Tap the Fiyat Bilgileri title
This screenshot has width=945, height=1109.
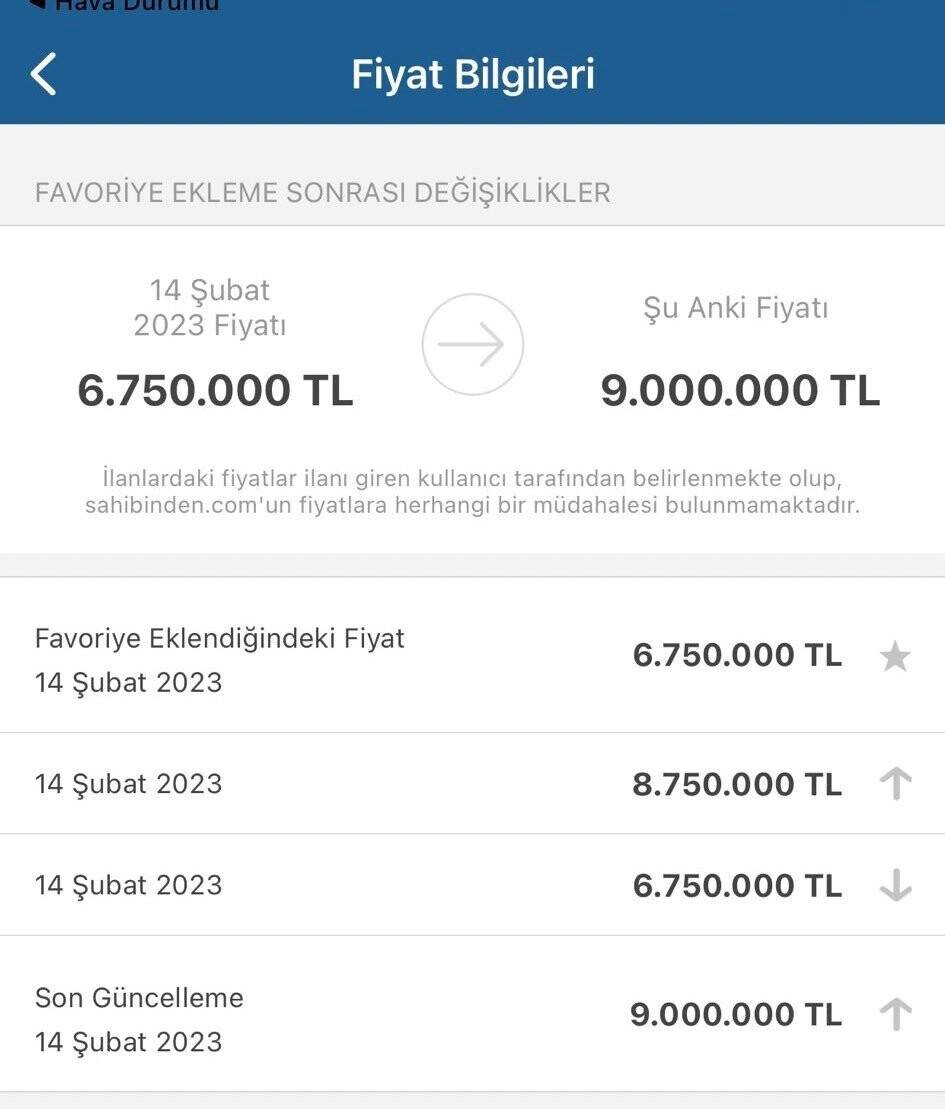pos(472,75)
